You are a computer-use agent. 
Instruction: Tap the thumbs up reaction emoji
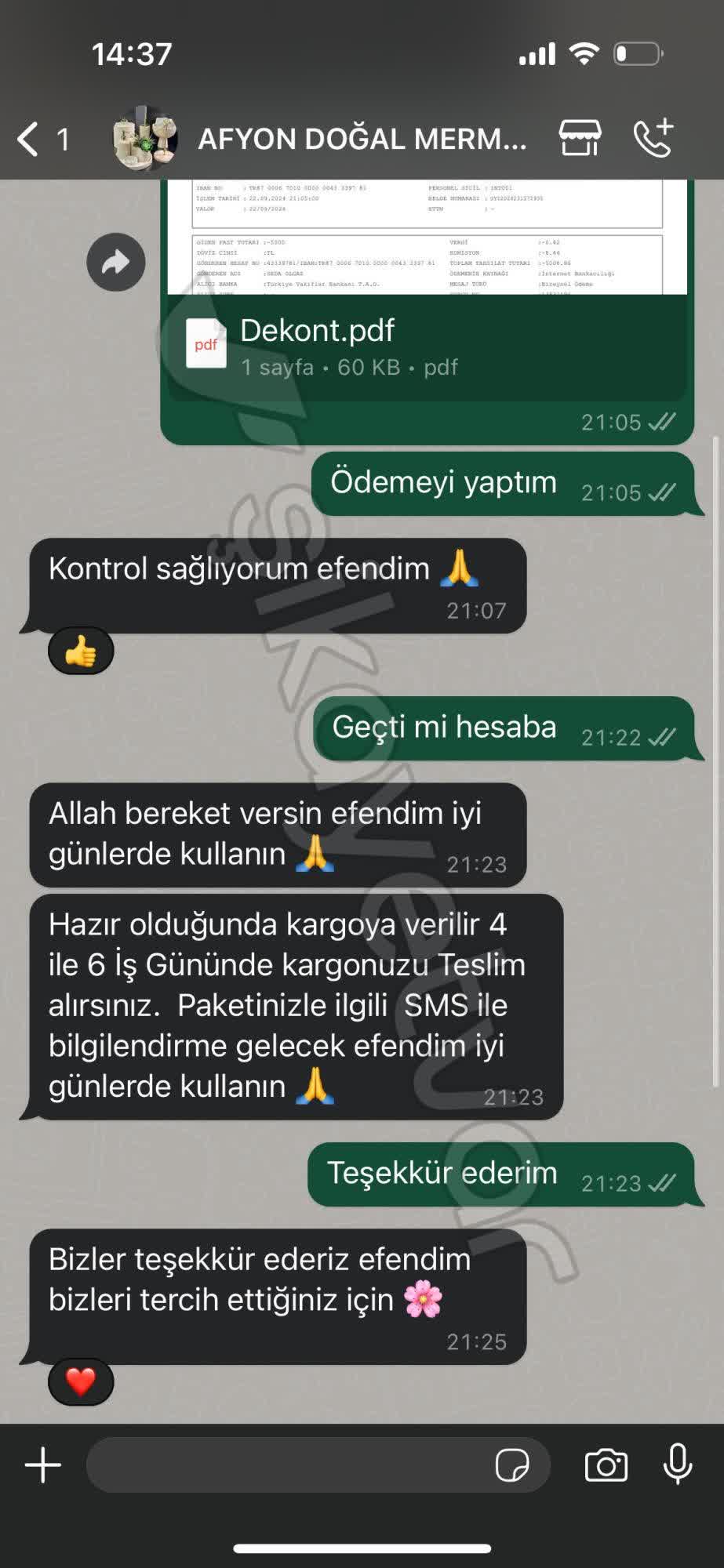pyautogui.click(x=82, y=650)
